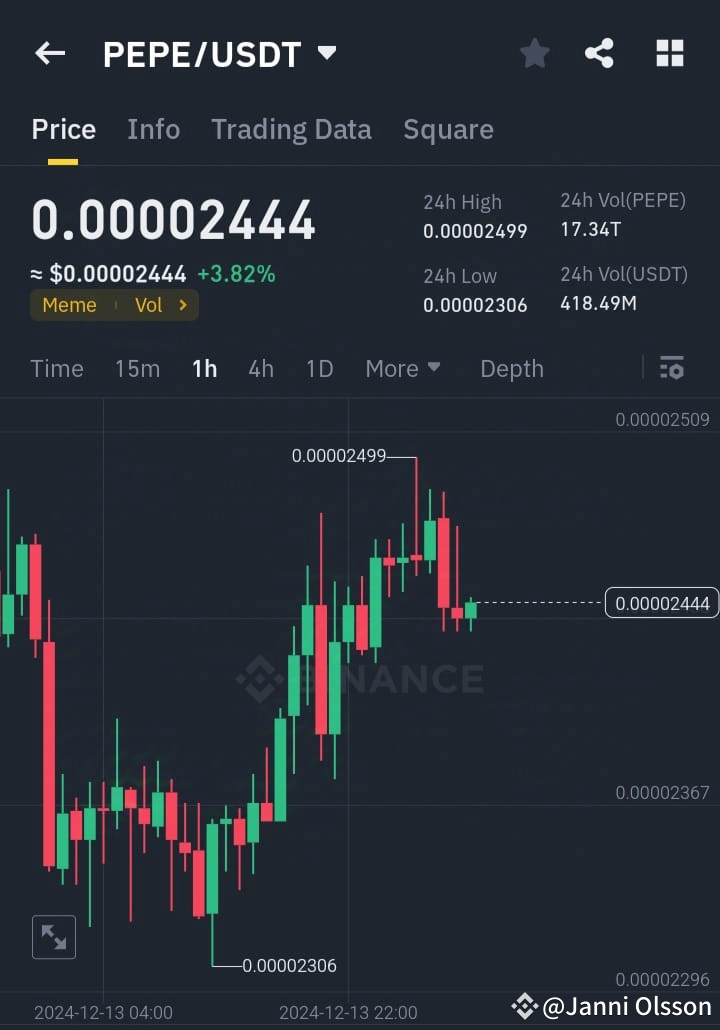Expand the More timeframe options dropdown

click(x=403, y=368)
